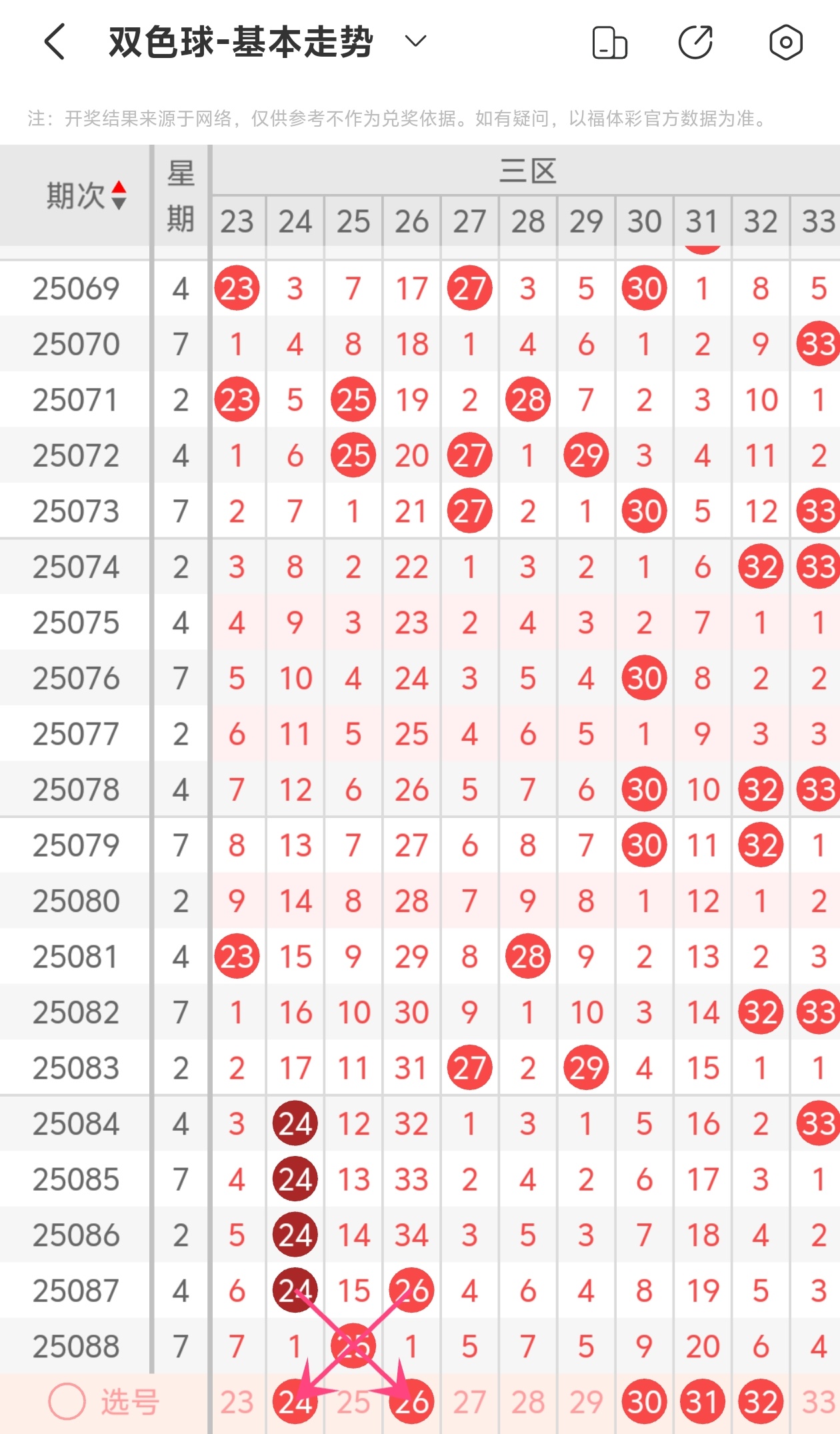Screen dimensions: 840x1434
Task: Expand the 双色球-基本走势 dropdown
Action: [x=415, y=42]
